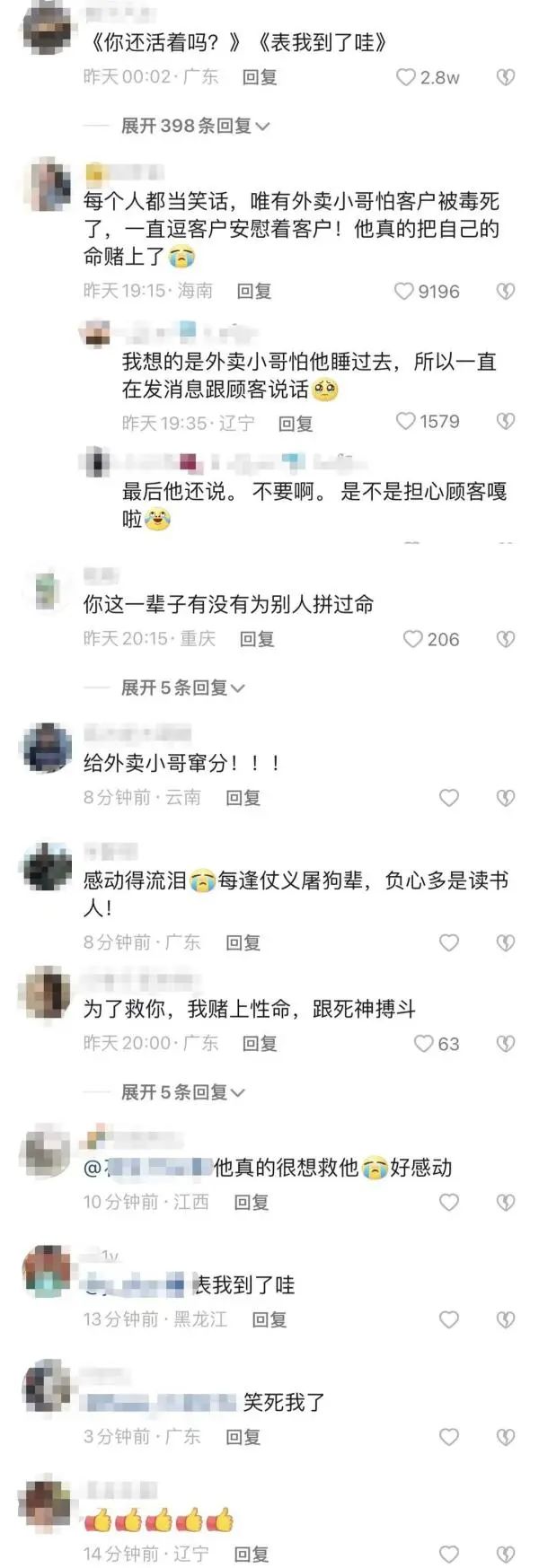Like the Liaoning reply with 1579 likes
Screen dimensions: 539x1568
[x=406, y=421]
